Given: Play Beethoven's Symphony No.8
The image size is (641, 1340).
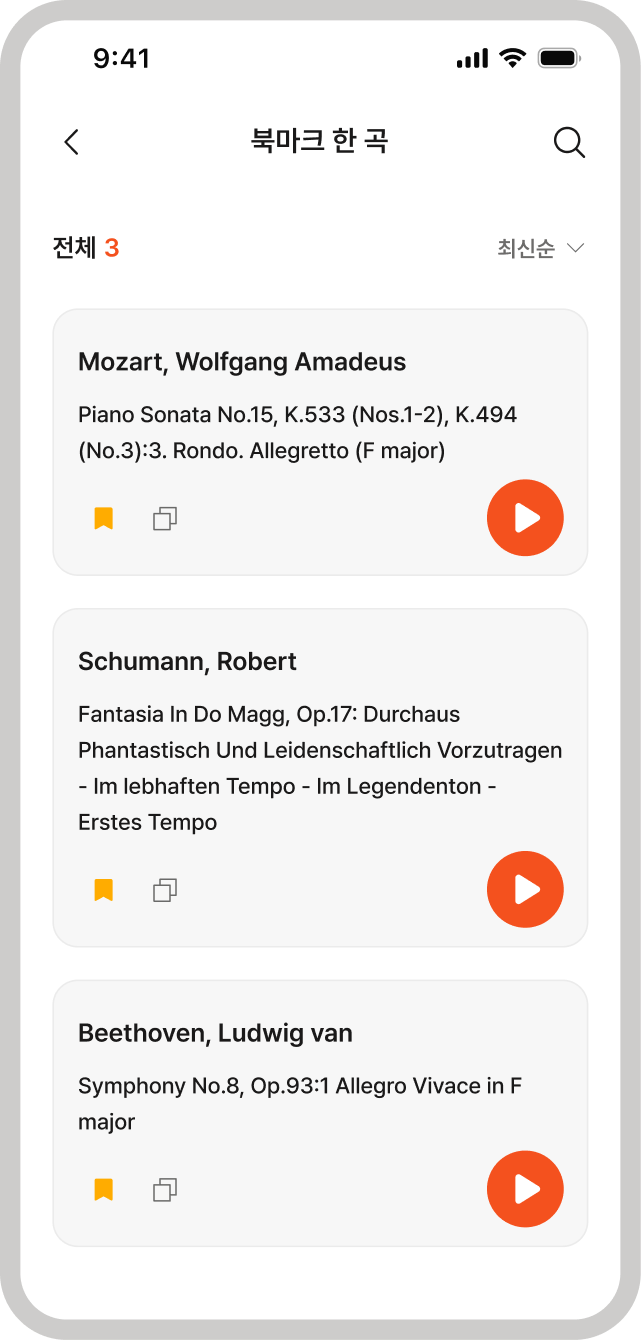Looking at the screenshot, I should click(525, 1189).
